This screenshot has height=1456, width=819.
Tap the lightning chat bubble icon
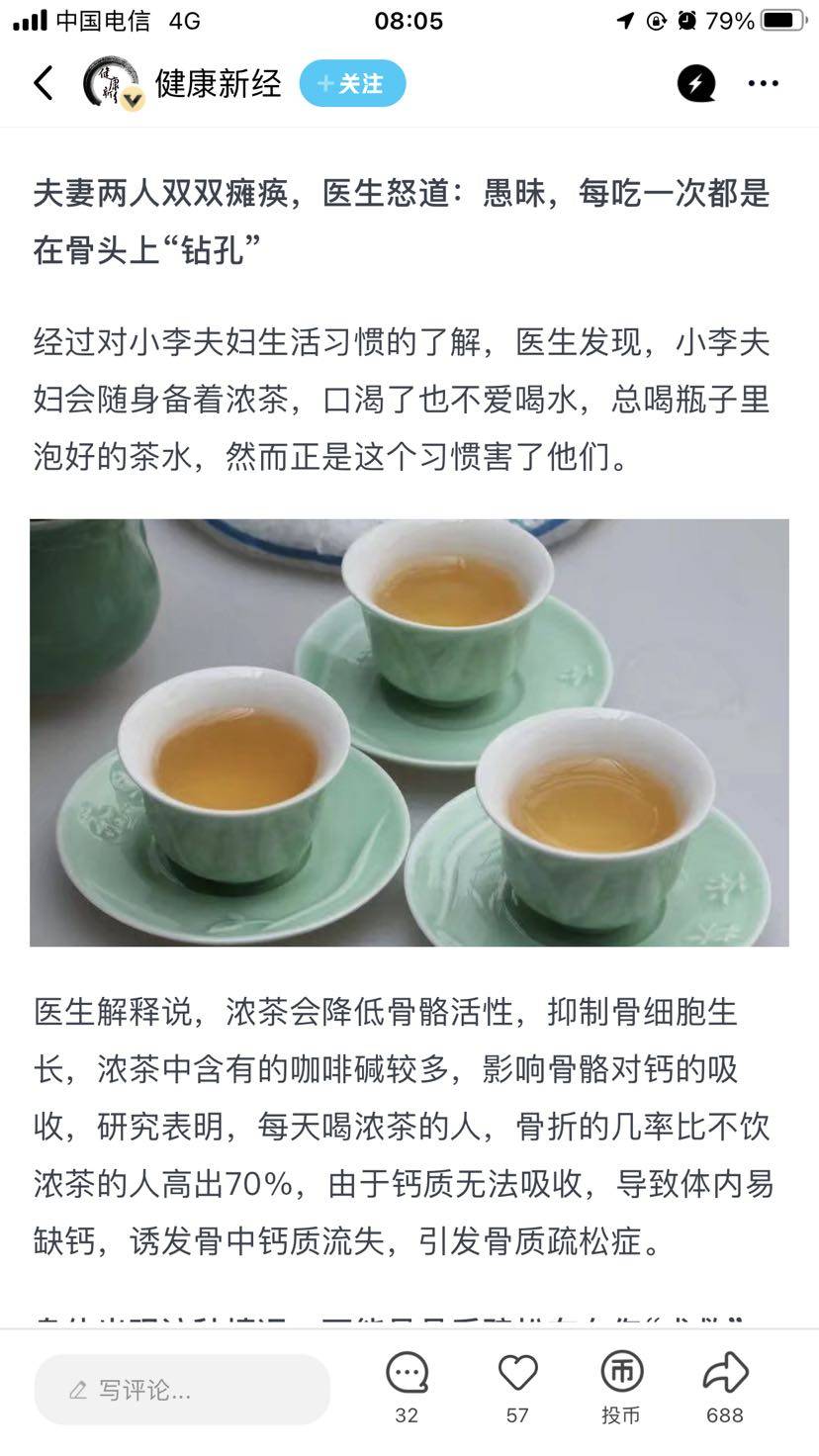click(x=696, y=84)
